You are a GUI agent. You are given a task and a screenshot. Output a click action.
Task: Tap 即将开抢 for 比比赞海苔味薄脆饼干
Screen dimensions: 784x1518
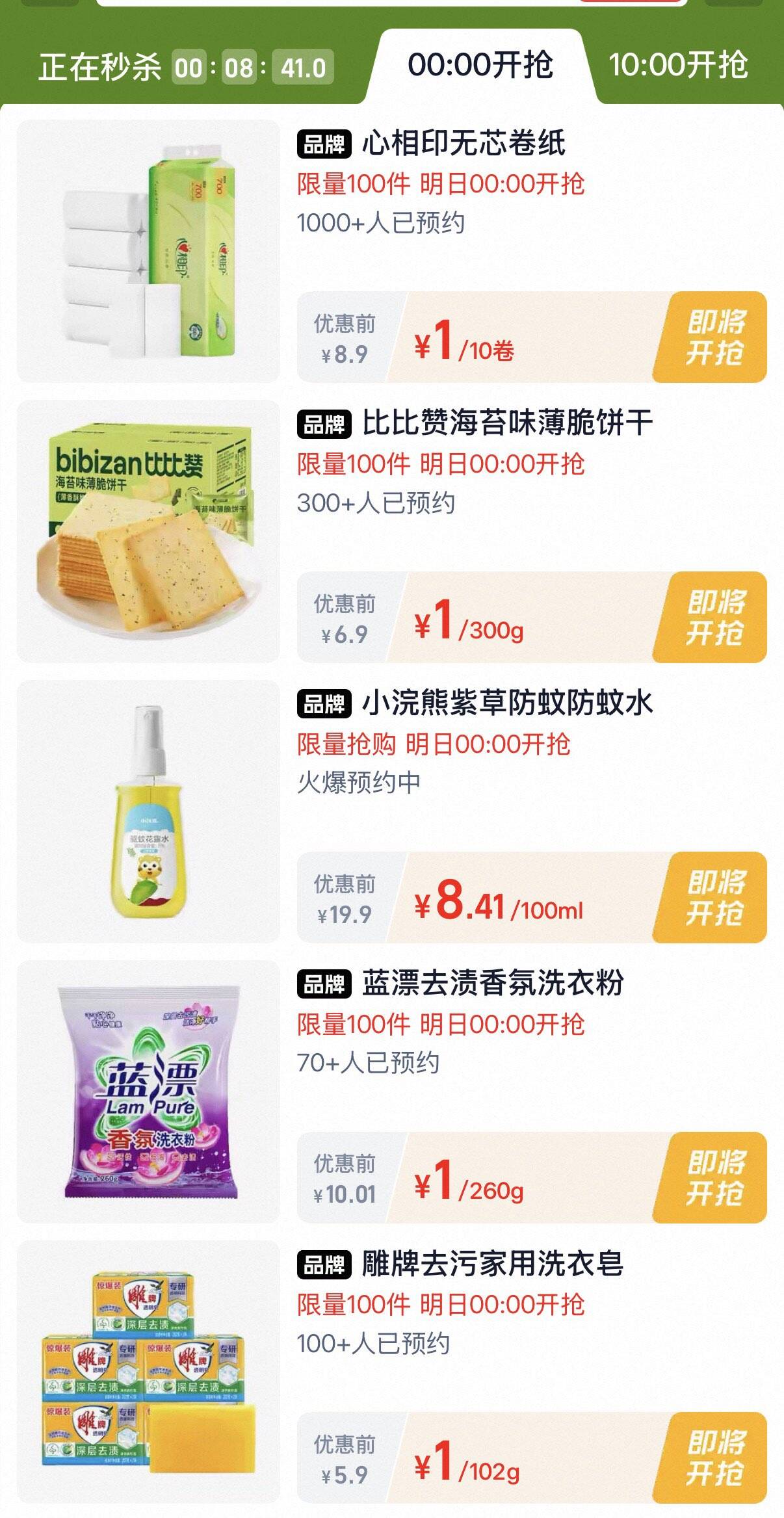pyautogui.click(x=713, y=618)
